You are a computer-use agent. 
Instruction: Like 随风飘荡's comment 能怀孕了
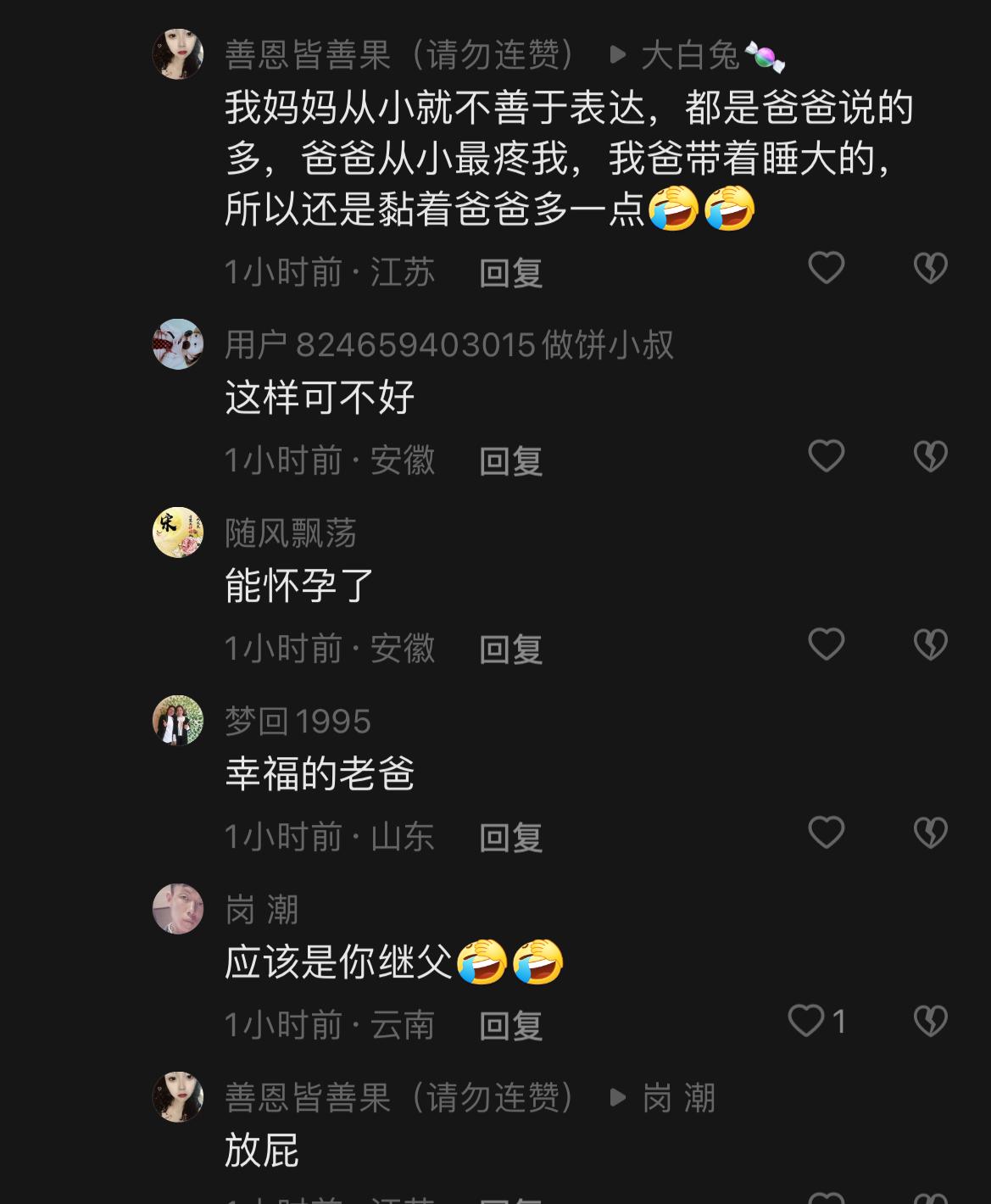tap(826, 644)
